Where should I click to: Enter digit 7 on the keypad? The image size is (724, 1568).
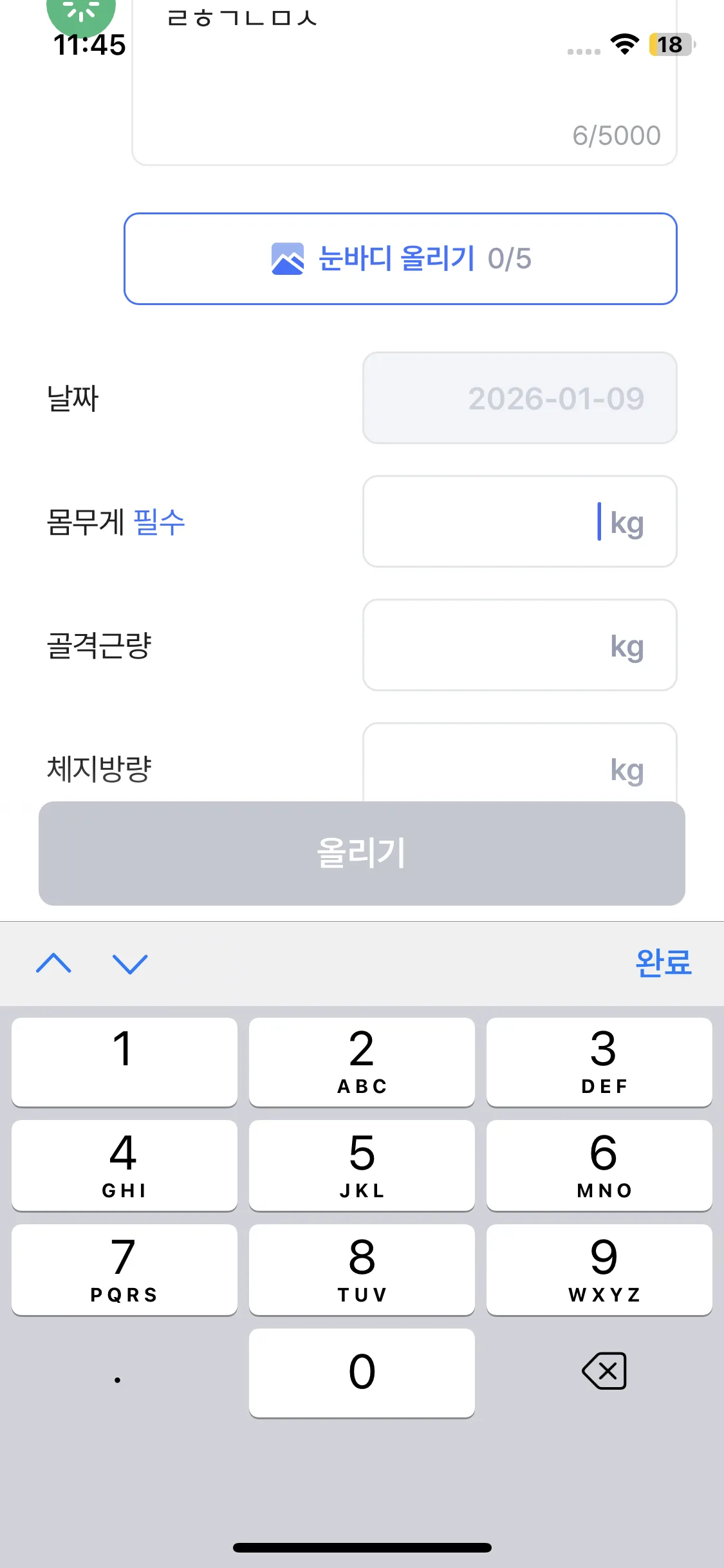tap(124, 1269)
